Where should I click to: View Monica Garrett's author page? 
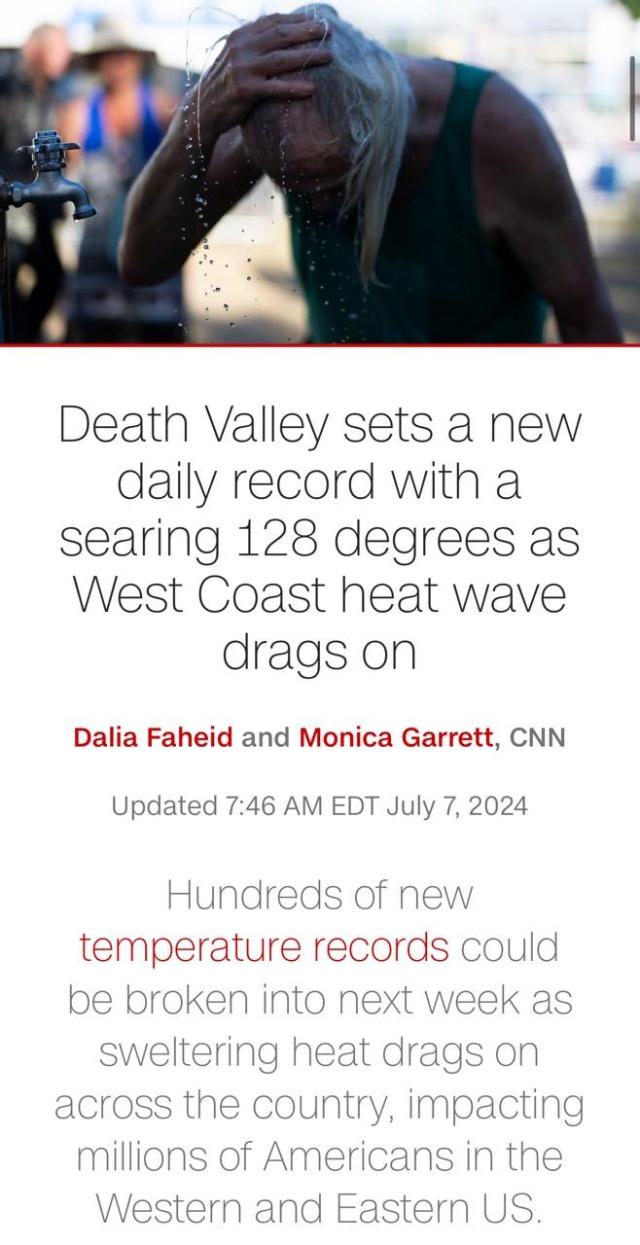(395, 738)
